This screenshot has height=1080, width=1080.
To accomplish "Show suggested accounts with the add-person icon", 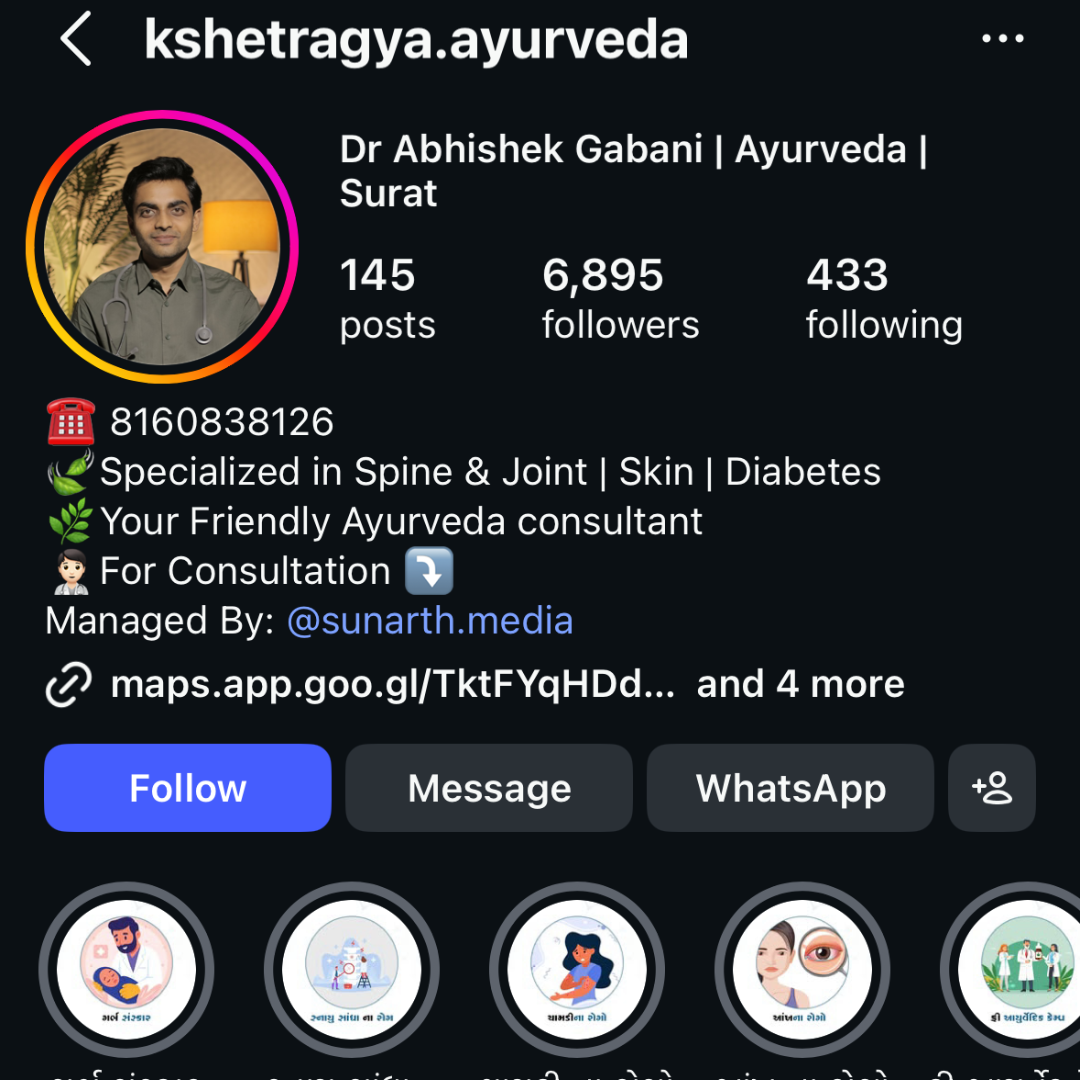I will coord(991,788).
